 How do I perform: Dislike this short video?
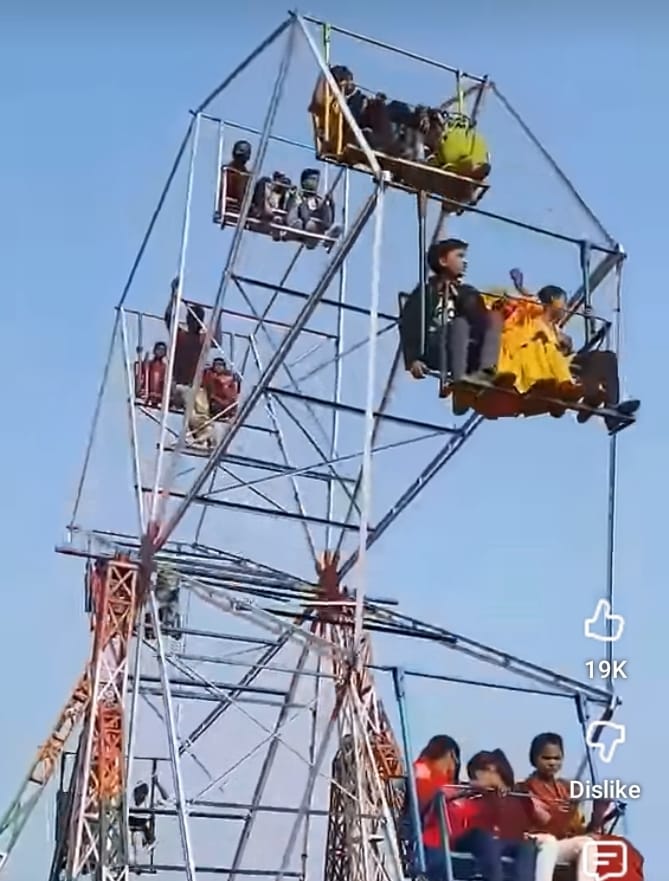pyautogui.click(x=604, y=742)
